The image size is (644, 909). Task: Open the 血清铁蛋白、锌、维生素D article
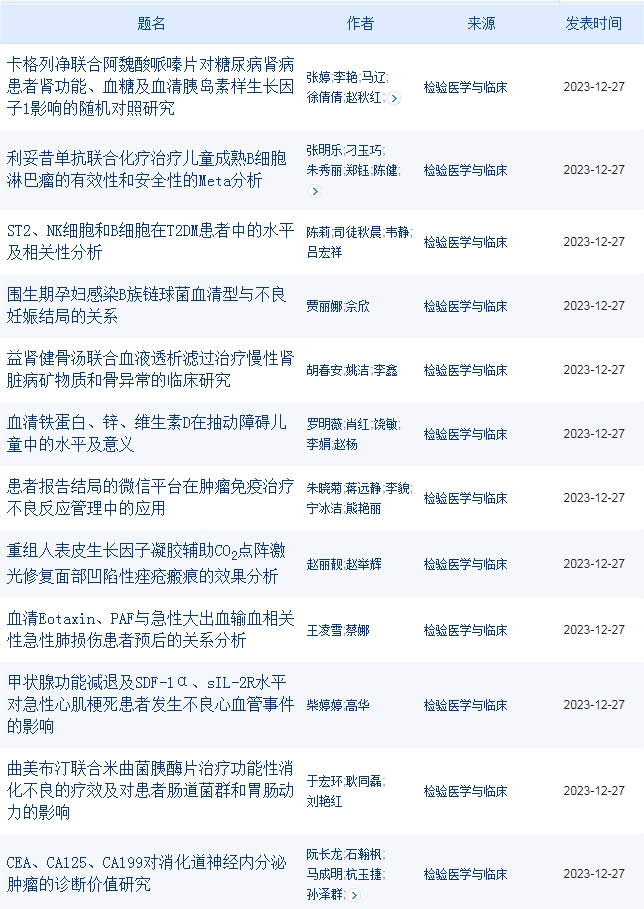point(146,433)
